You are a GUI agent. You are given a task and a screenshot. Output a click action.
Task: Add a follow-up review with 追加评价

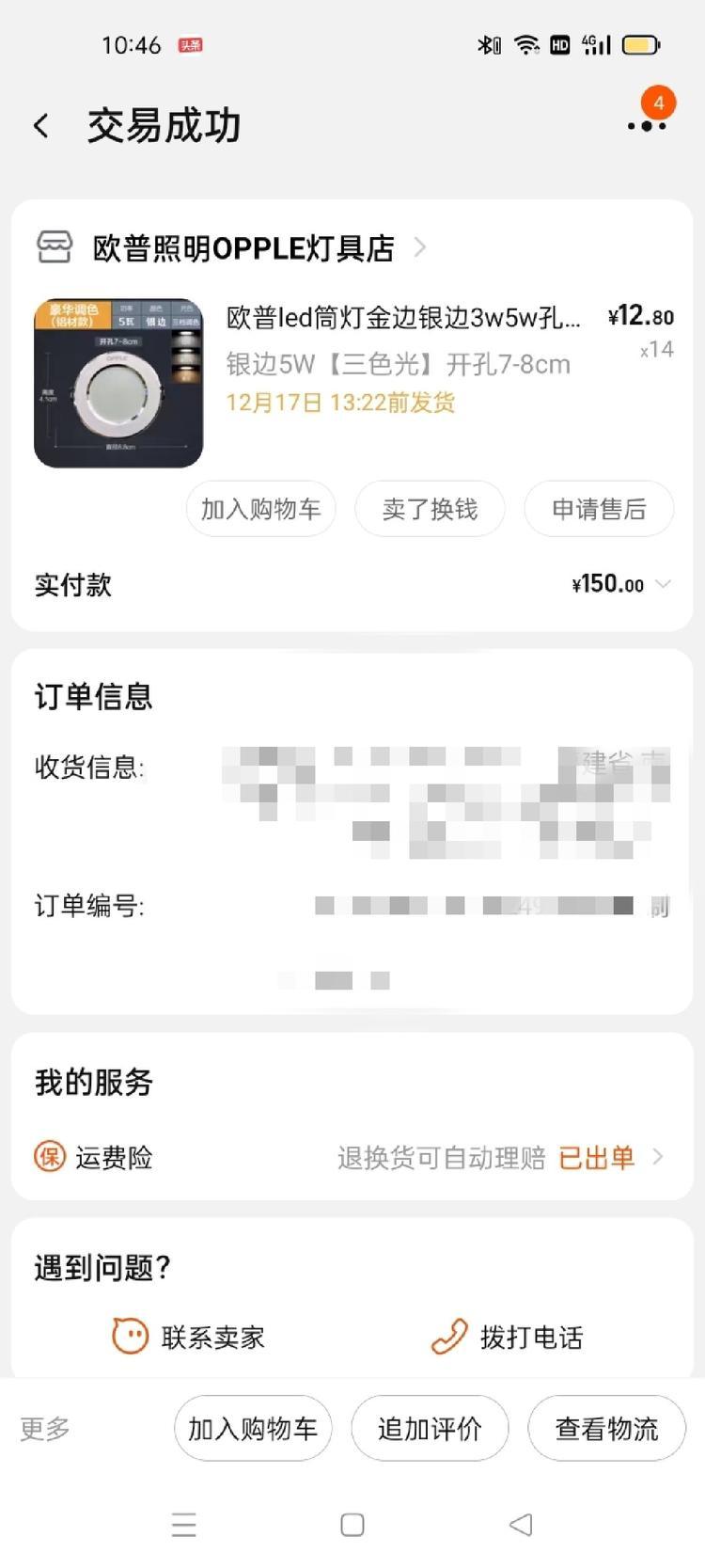430,1429
